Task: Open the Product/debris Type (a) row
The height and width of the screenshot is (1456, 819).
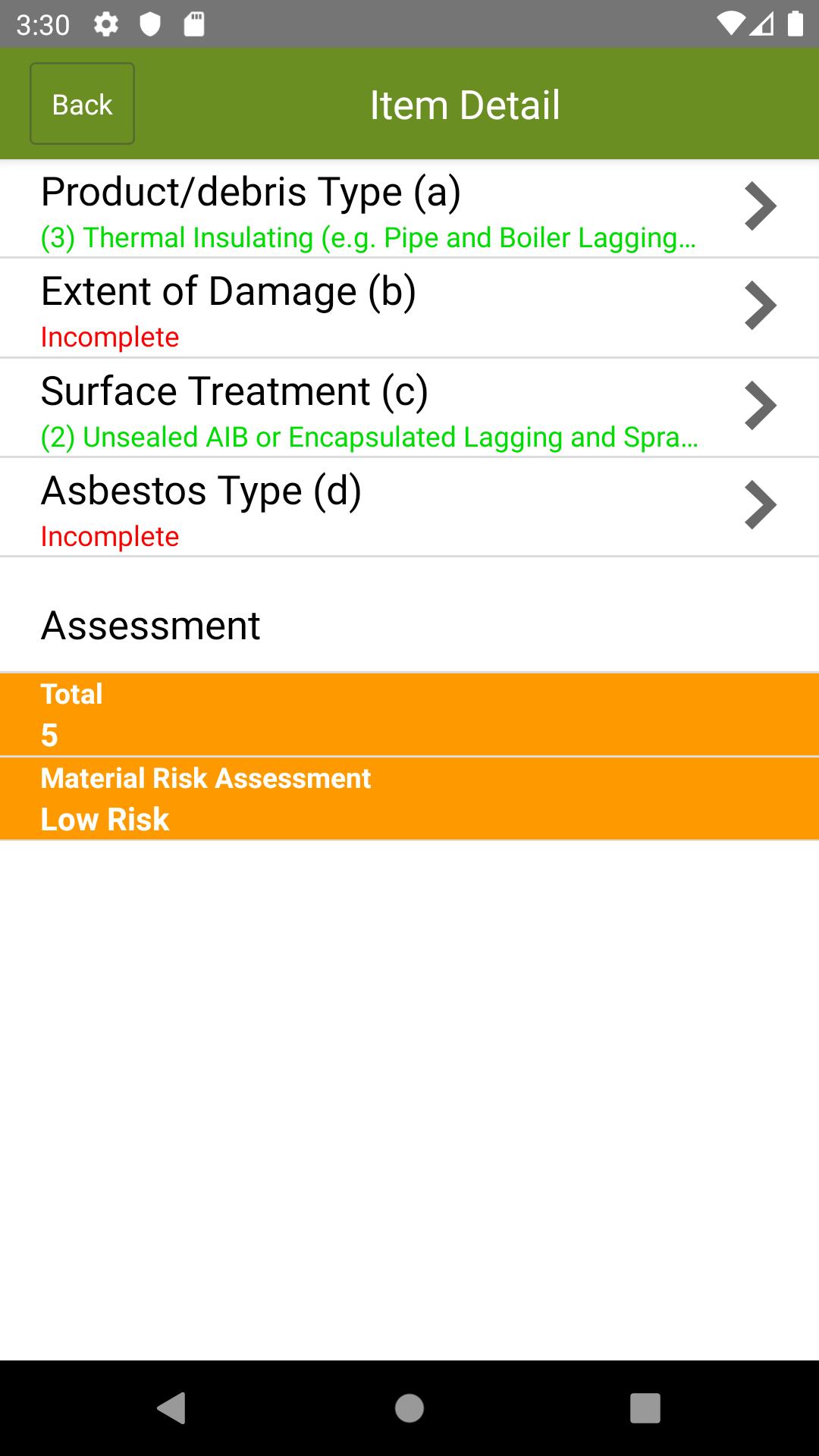Action: (x=409, y=209)
